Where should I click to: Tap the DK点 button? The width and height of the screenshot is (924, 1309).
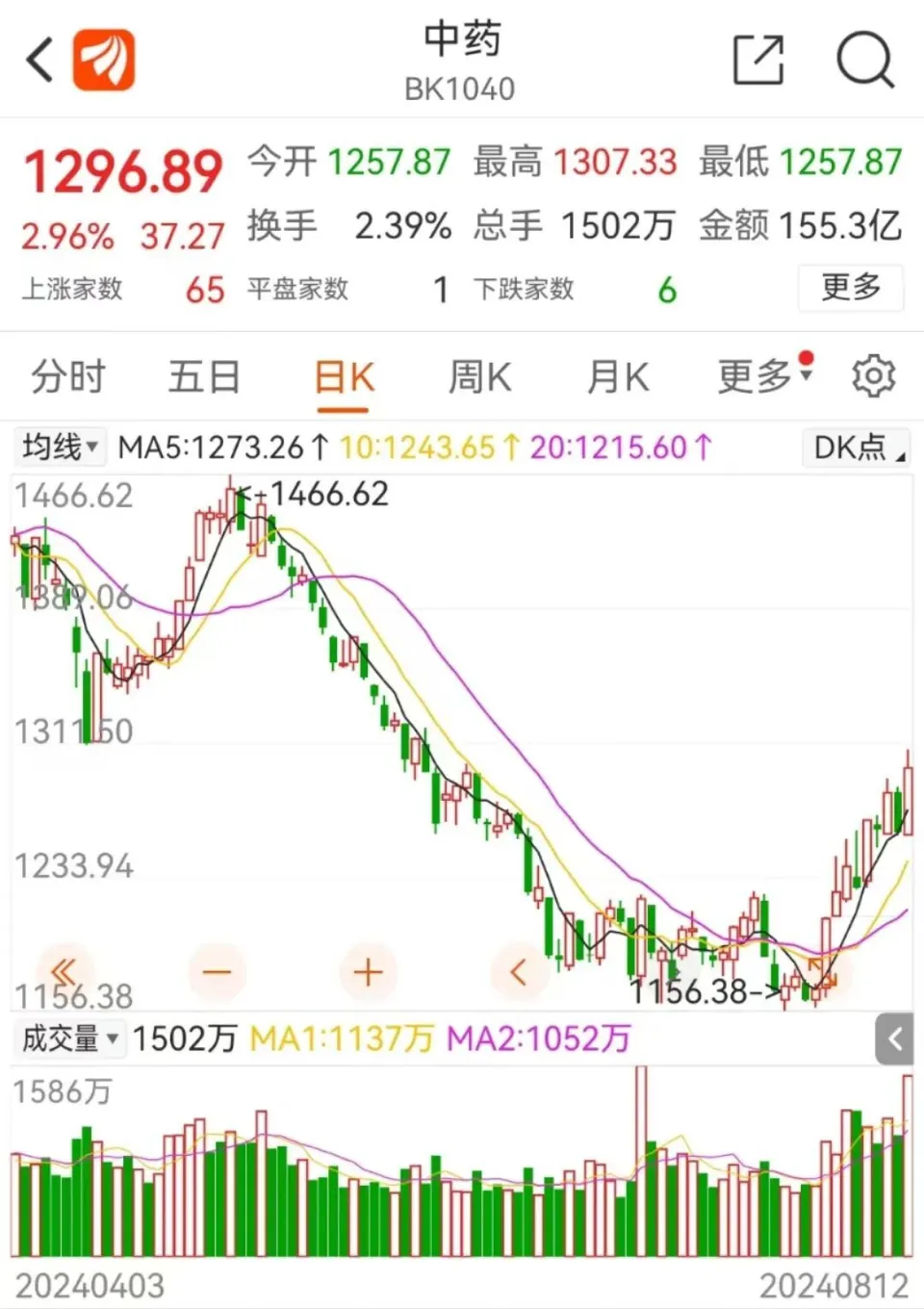coord(855,447)
